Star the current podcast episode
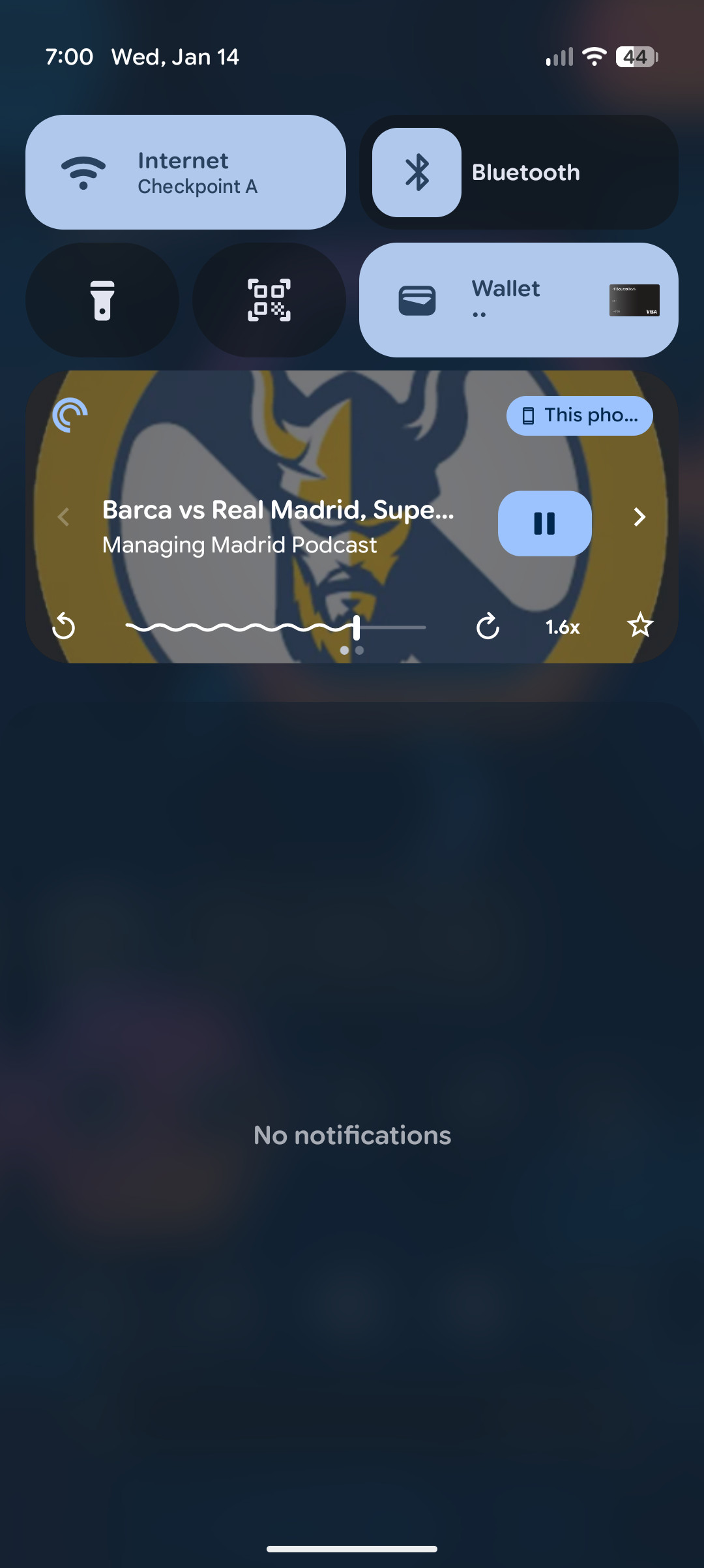The image size is (704, 1568). pos(640,626)
